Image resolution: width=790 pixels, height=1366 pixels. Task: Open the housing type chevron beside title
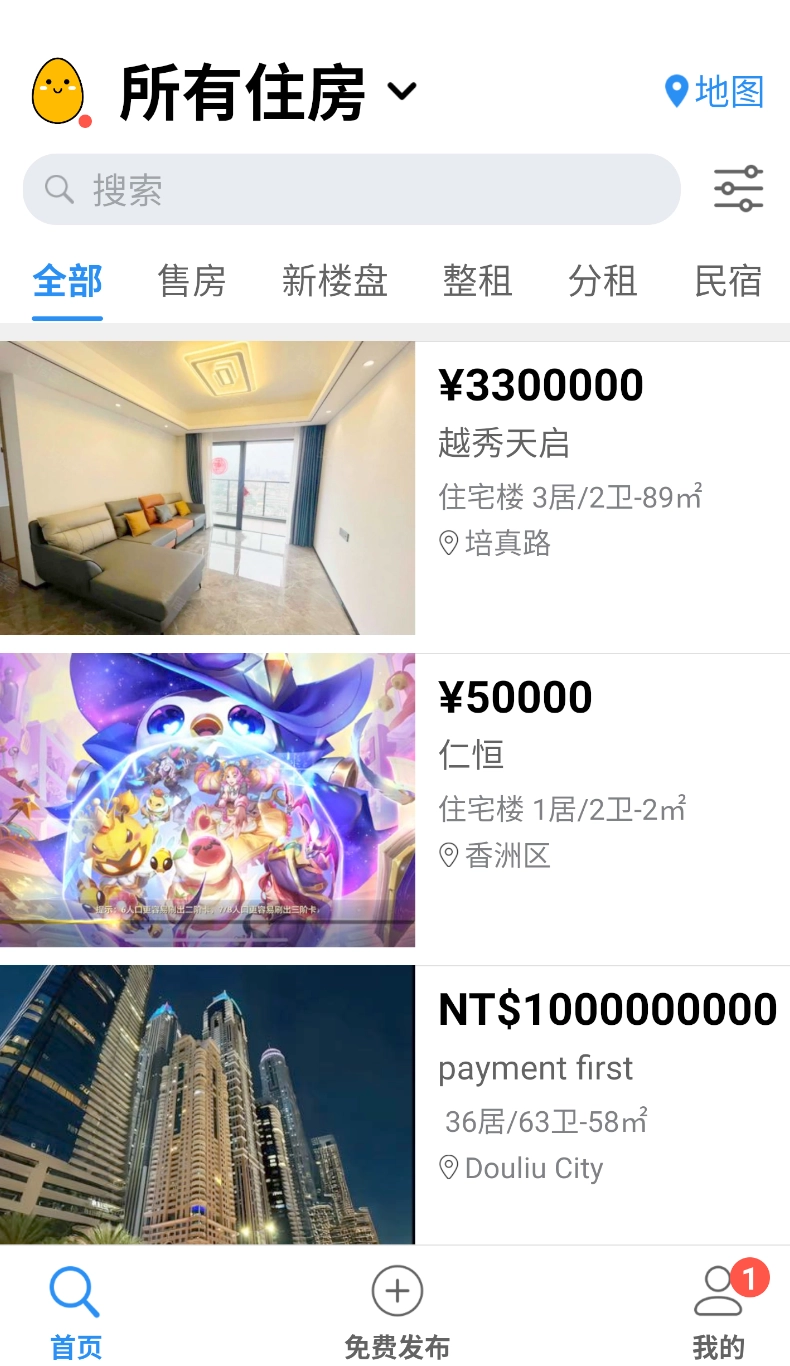coord(402,90)
